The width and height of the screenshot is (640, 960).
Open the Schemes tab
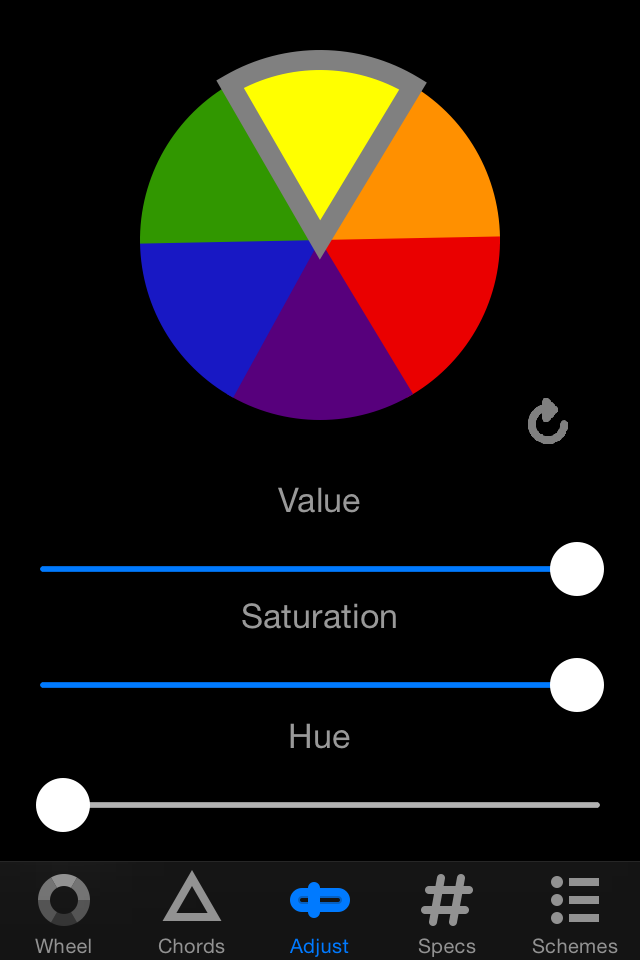click(575, 914)
